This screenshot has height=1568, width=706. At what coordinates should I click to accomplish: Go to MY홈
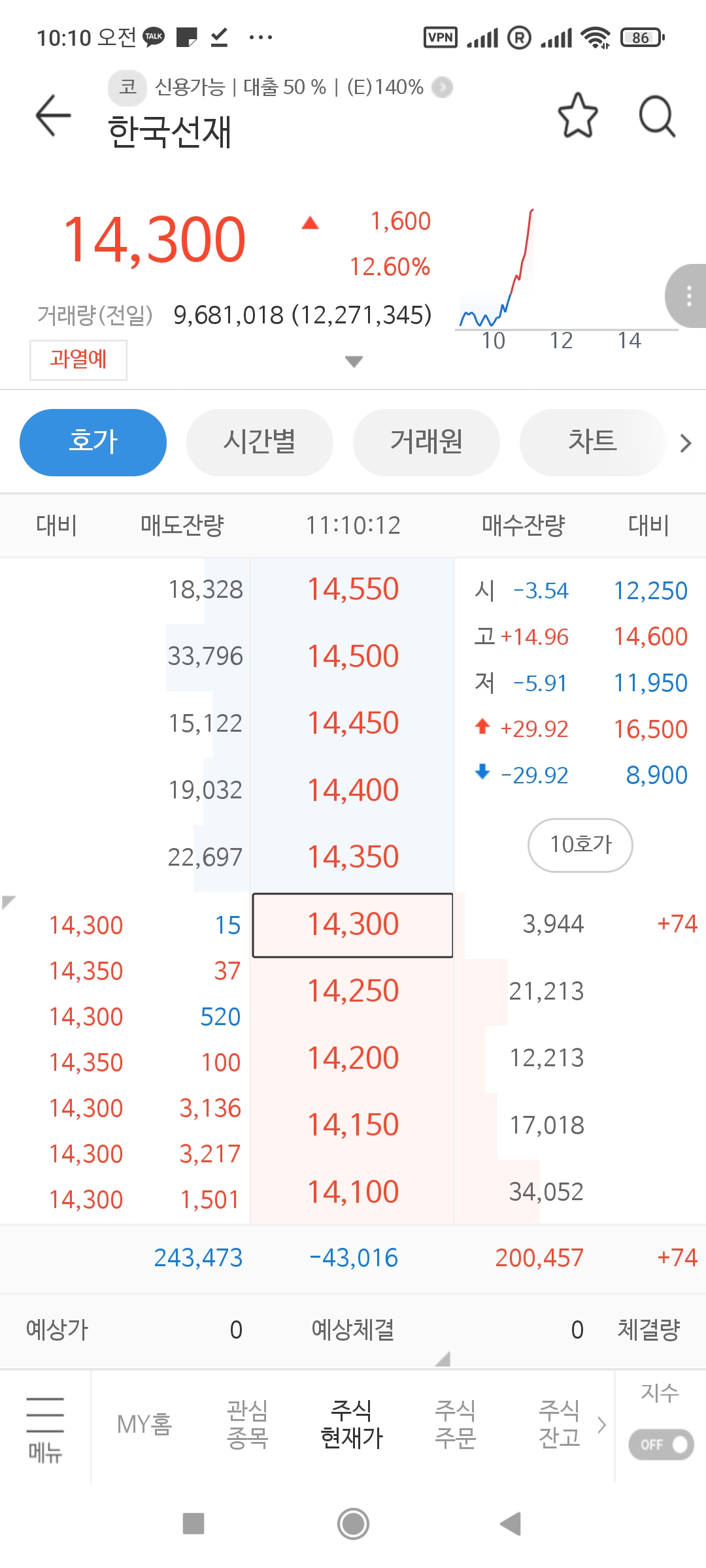(144, 1424)
